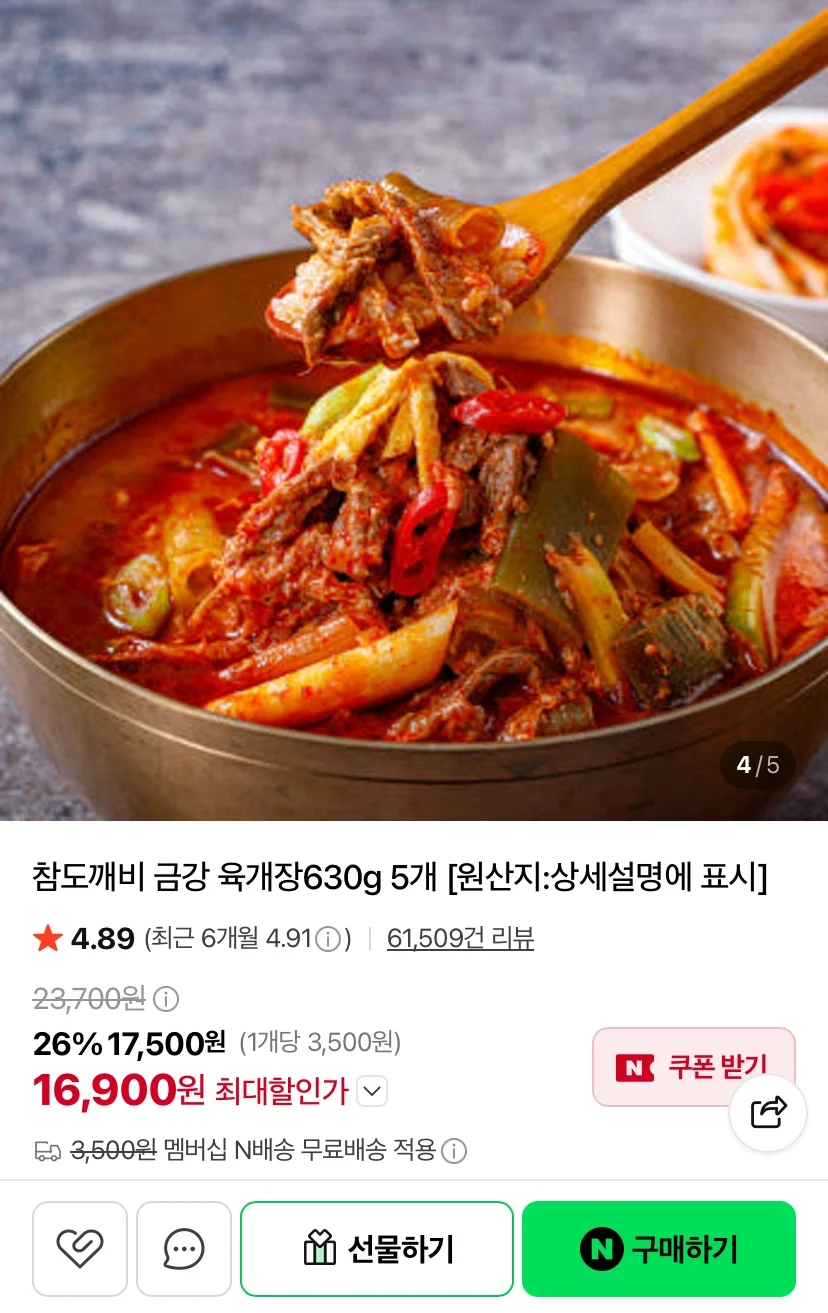The image size is (828, 1313).
Task: Tap info icon next to 무료배송 적용
Action: 454,1151
